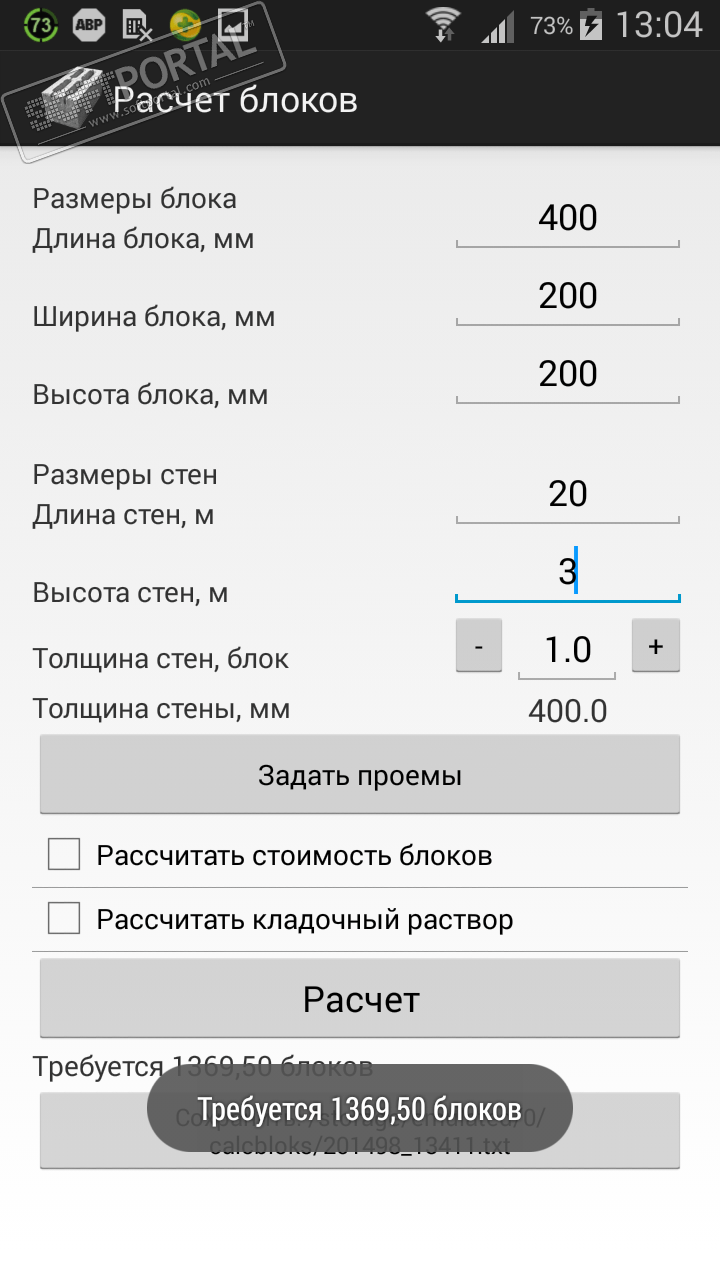Edit the Длина блока field
This screenshot has height=1280, width=720.
pos(567,219)
